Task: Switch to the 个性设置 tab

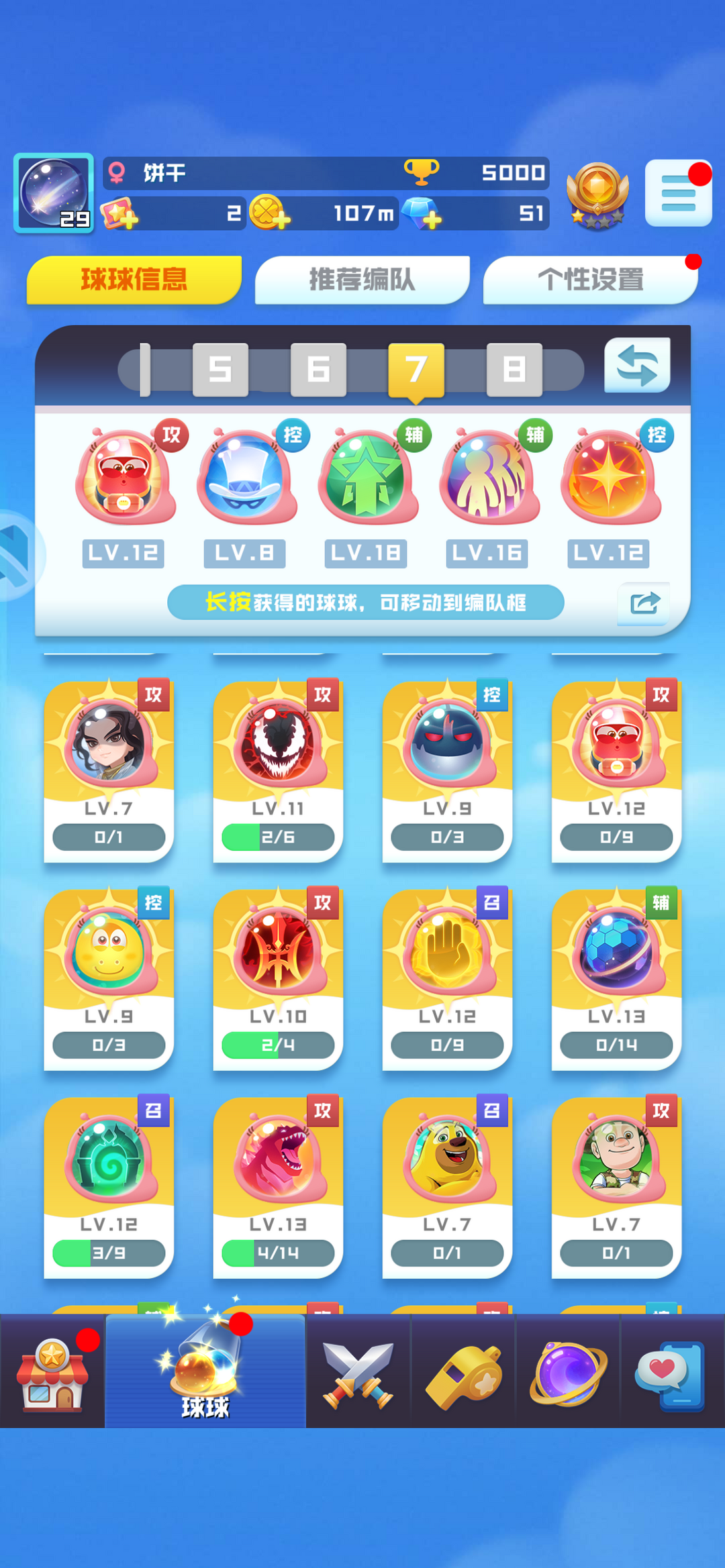Action: (590, 280)
